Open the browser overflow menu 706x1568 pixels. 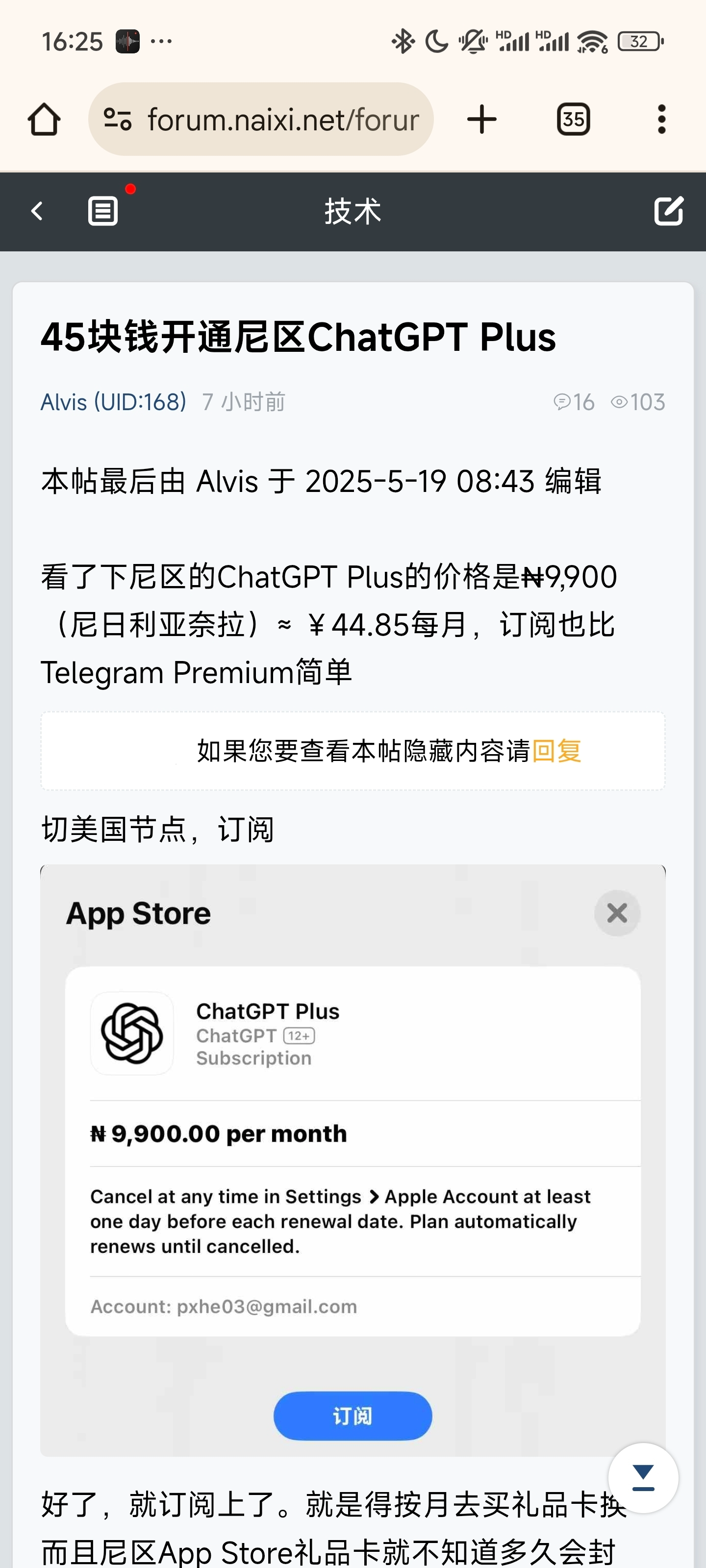(x=661, y=119)
